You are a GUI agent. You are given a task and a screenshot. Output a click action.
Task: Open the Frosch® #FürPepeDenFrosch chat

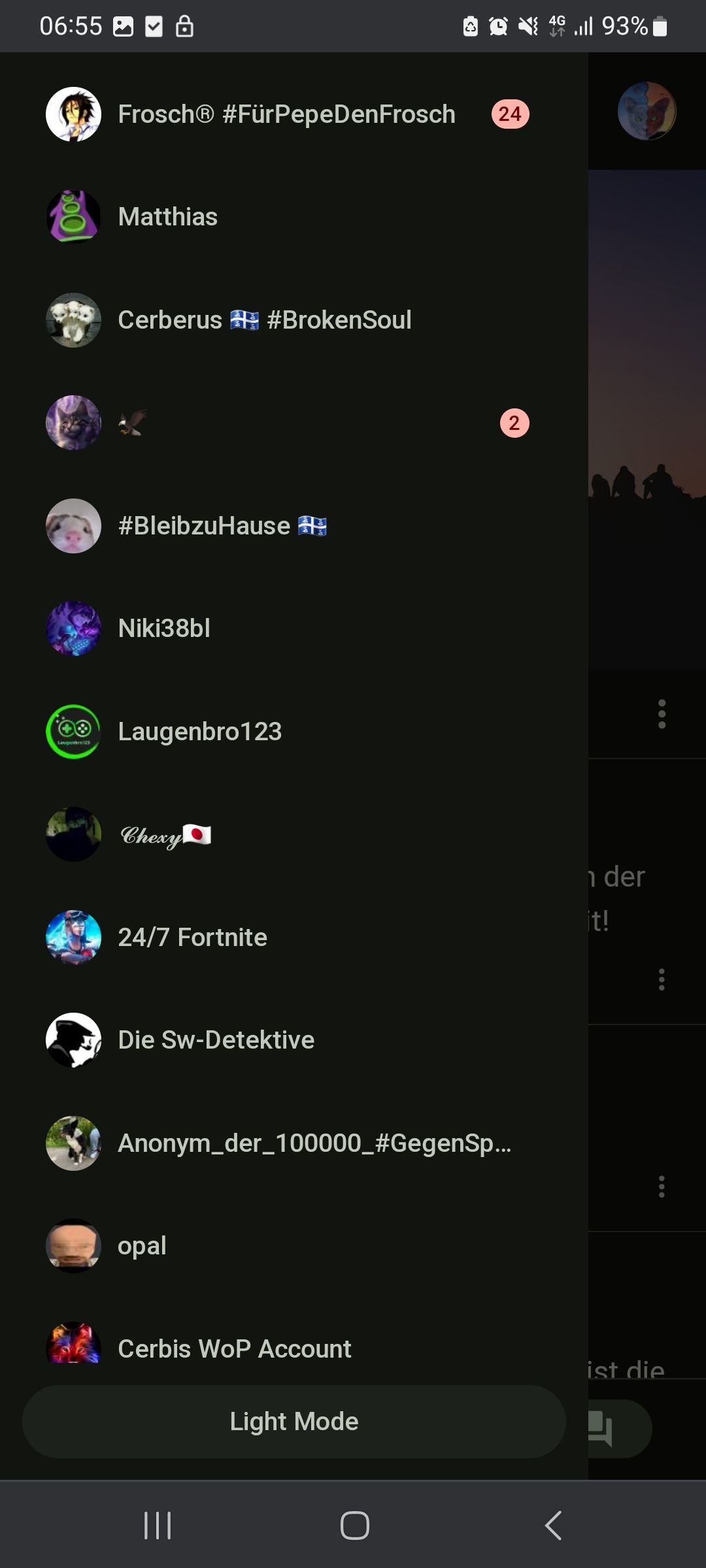[x=286, y=114]
